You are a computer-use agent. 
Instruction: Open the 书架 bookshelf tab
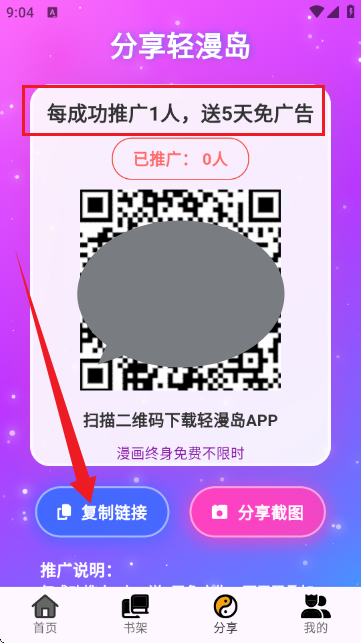(x=135, y=614)
